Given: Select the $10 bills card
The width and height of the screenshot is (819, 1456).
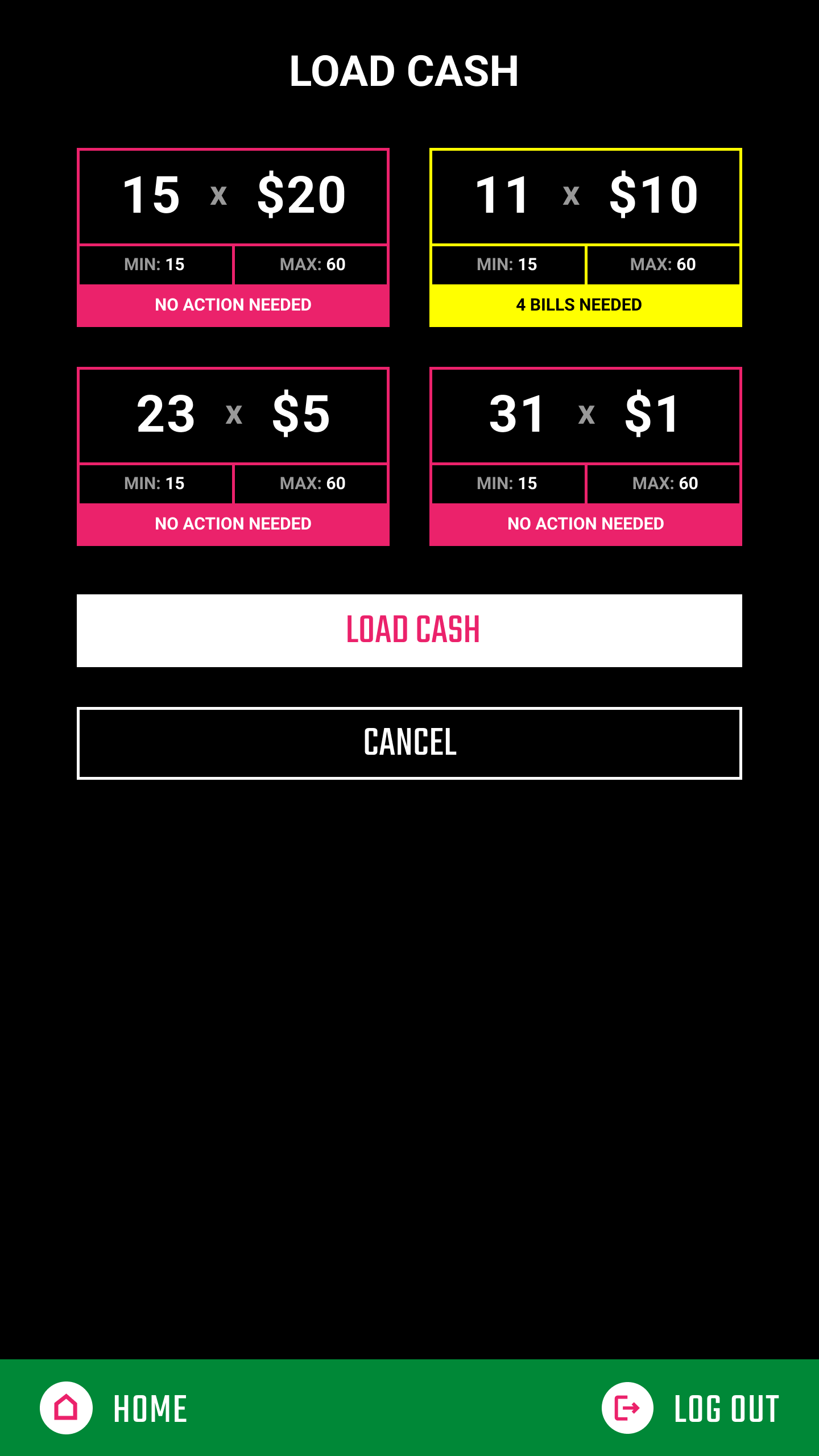Looking at the screenshot, I should [x=586, y=237].
